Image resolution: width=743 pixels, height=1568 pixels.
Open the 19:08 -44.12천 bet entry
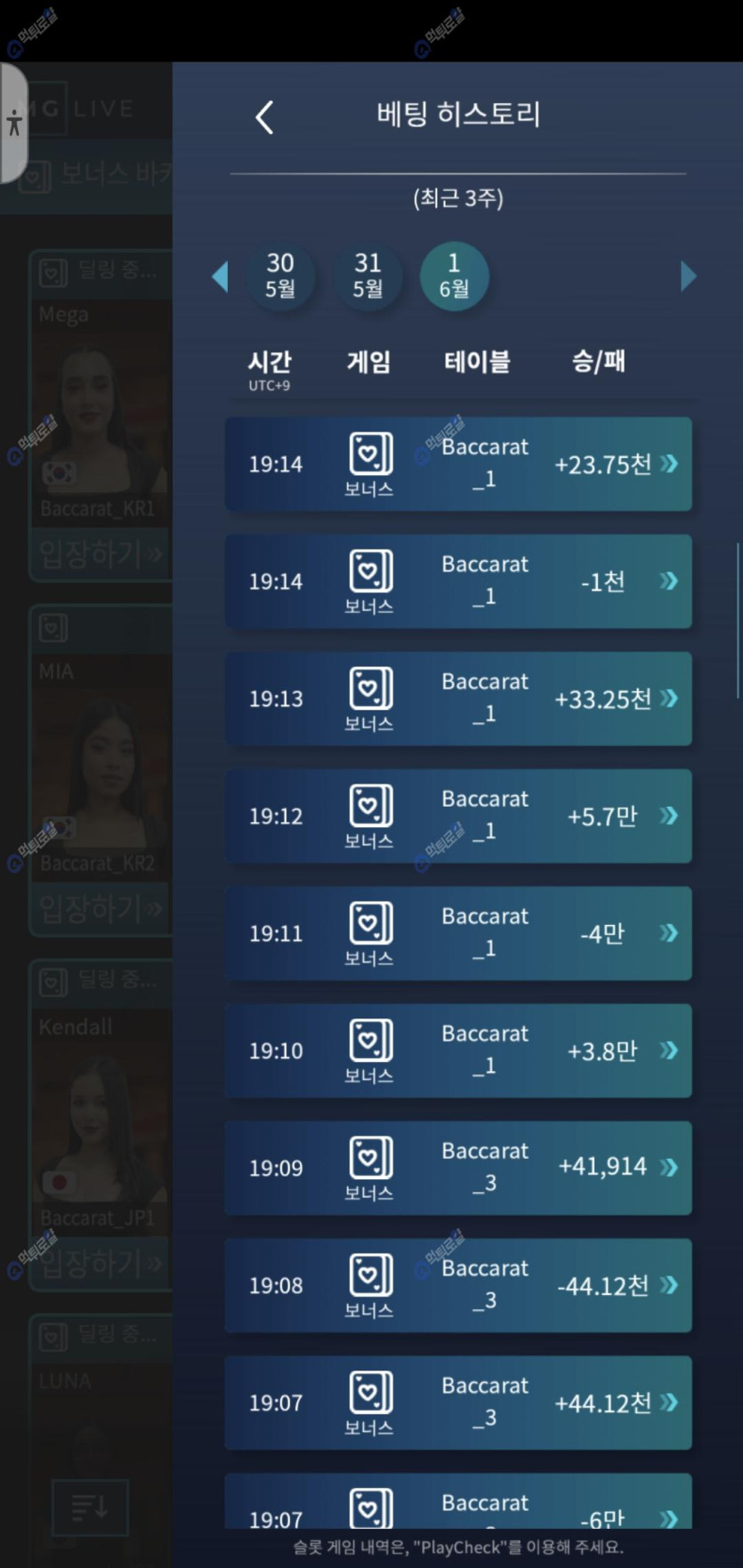tap(458, 1286)
